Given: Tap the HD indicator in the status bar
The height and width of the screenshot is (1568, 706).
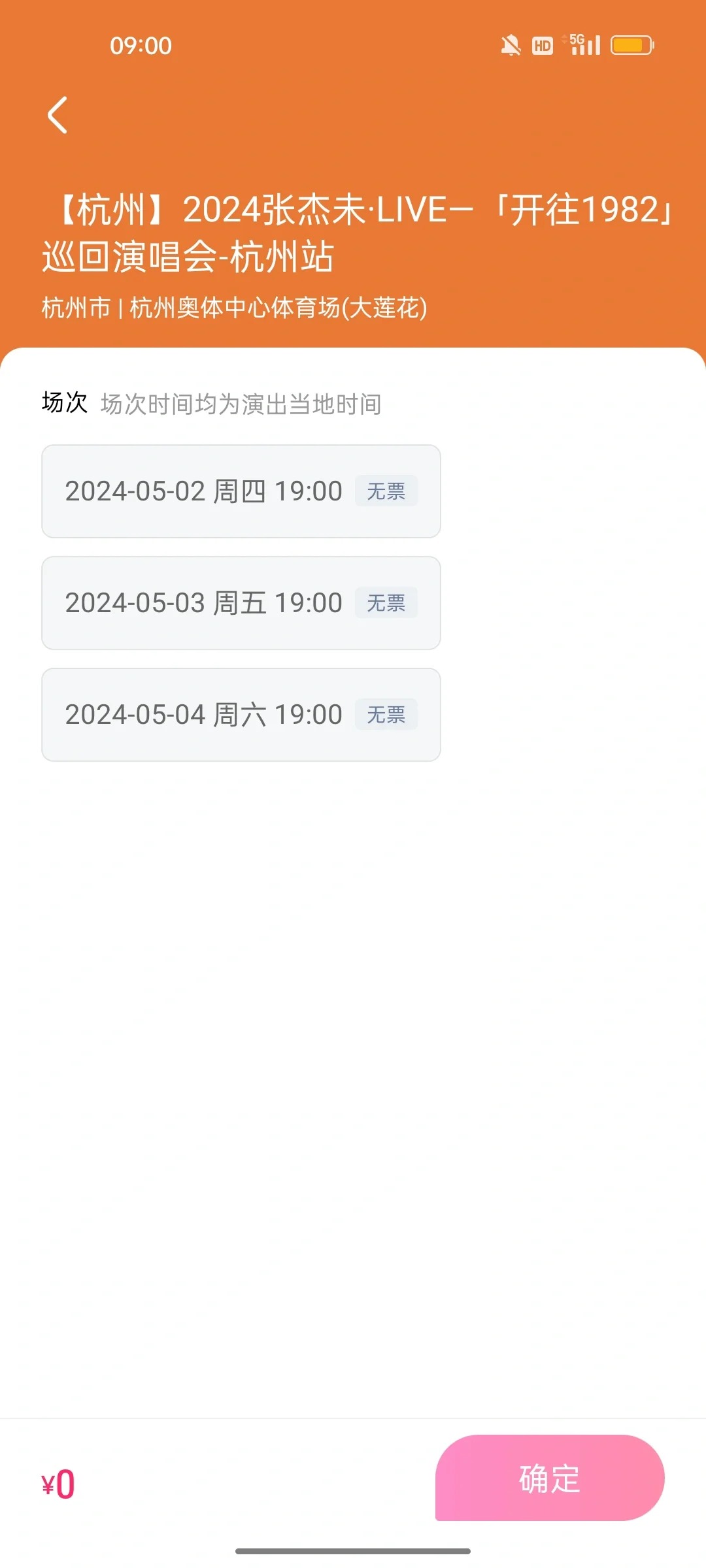Looking at the screenshot, I should pos(541,45).
